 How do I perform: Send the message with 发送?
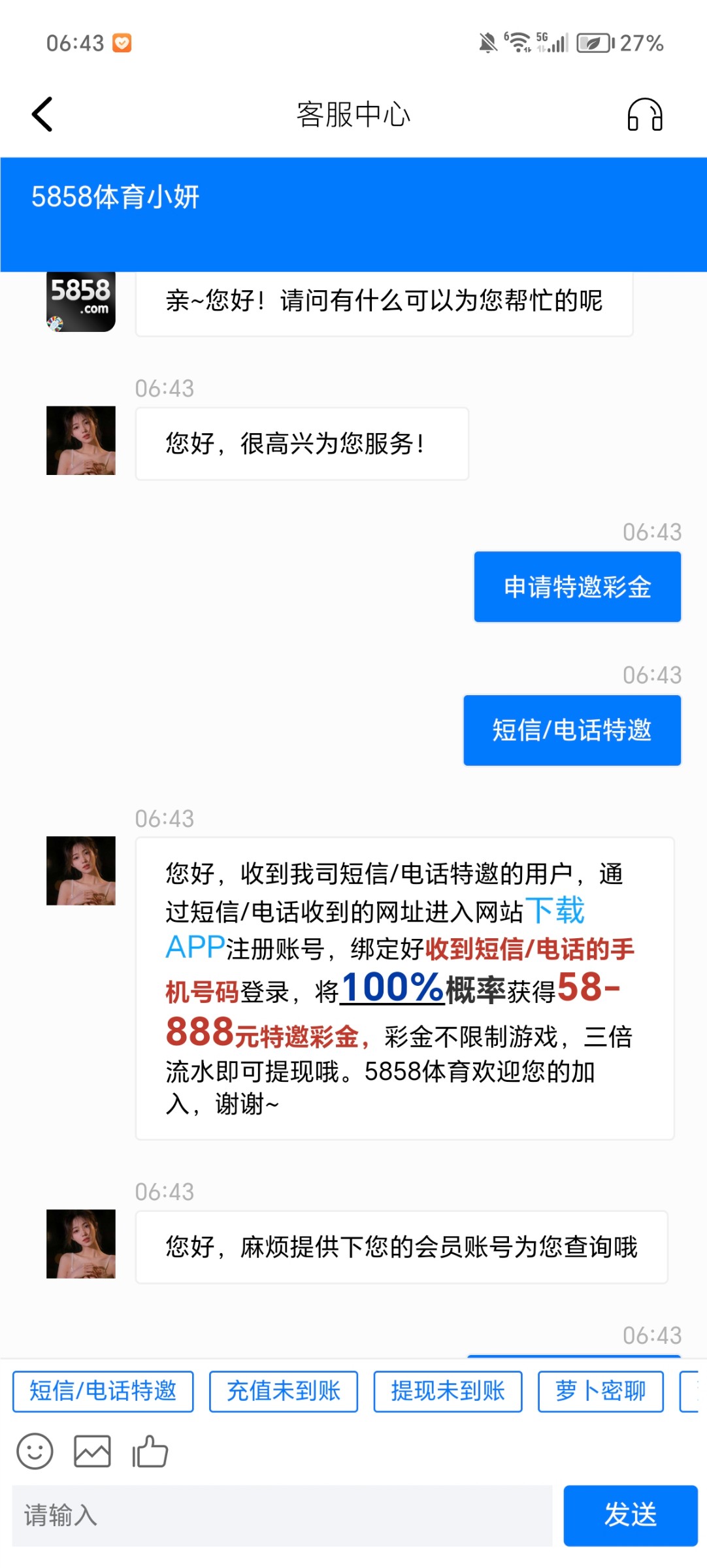[x=630, y=1515]
